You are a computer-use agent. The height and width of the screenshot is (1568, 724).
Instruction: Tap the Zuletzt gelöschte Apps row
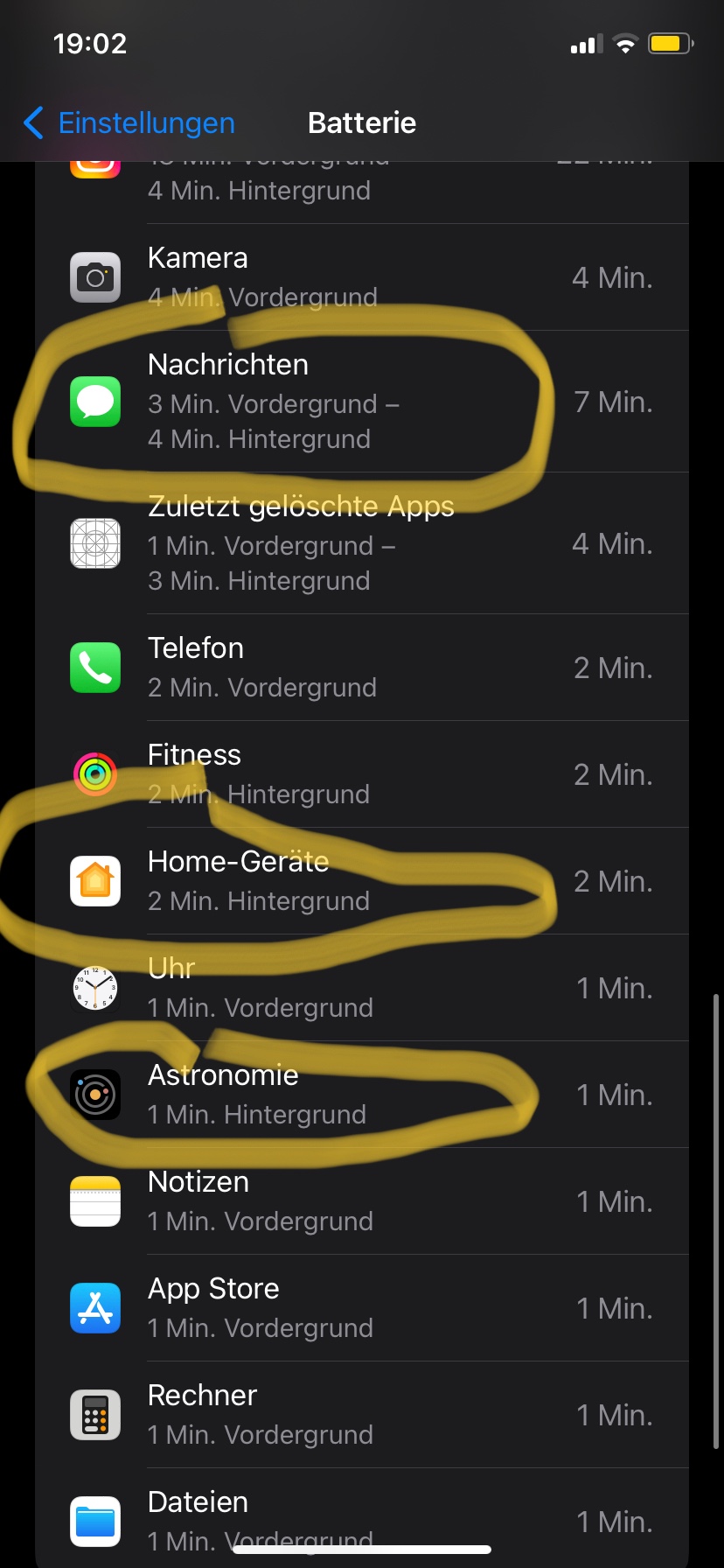(362, 543)
